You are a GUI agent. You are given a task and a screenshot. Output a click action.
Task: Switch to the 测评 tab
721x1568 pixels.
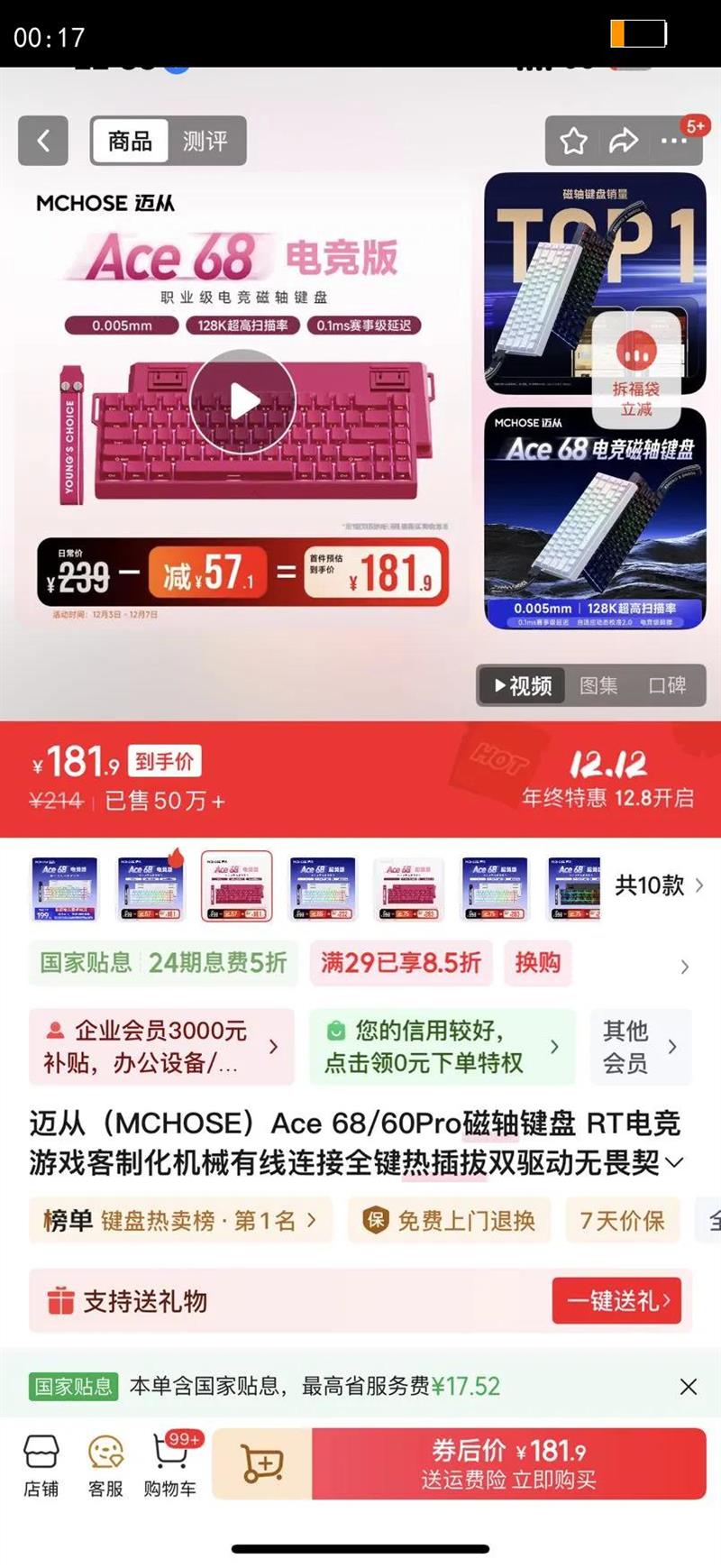click(x=204, y=141)
